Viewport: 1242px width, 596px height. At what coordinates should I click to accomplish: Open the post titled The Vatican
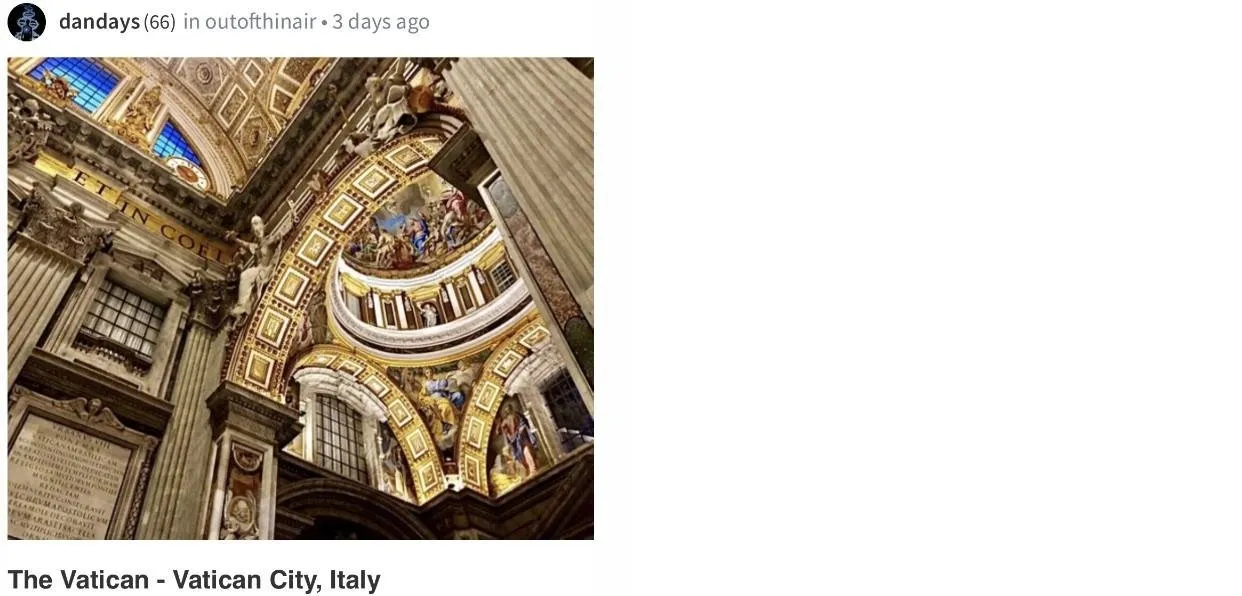tap(194, 580)
